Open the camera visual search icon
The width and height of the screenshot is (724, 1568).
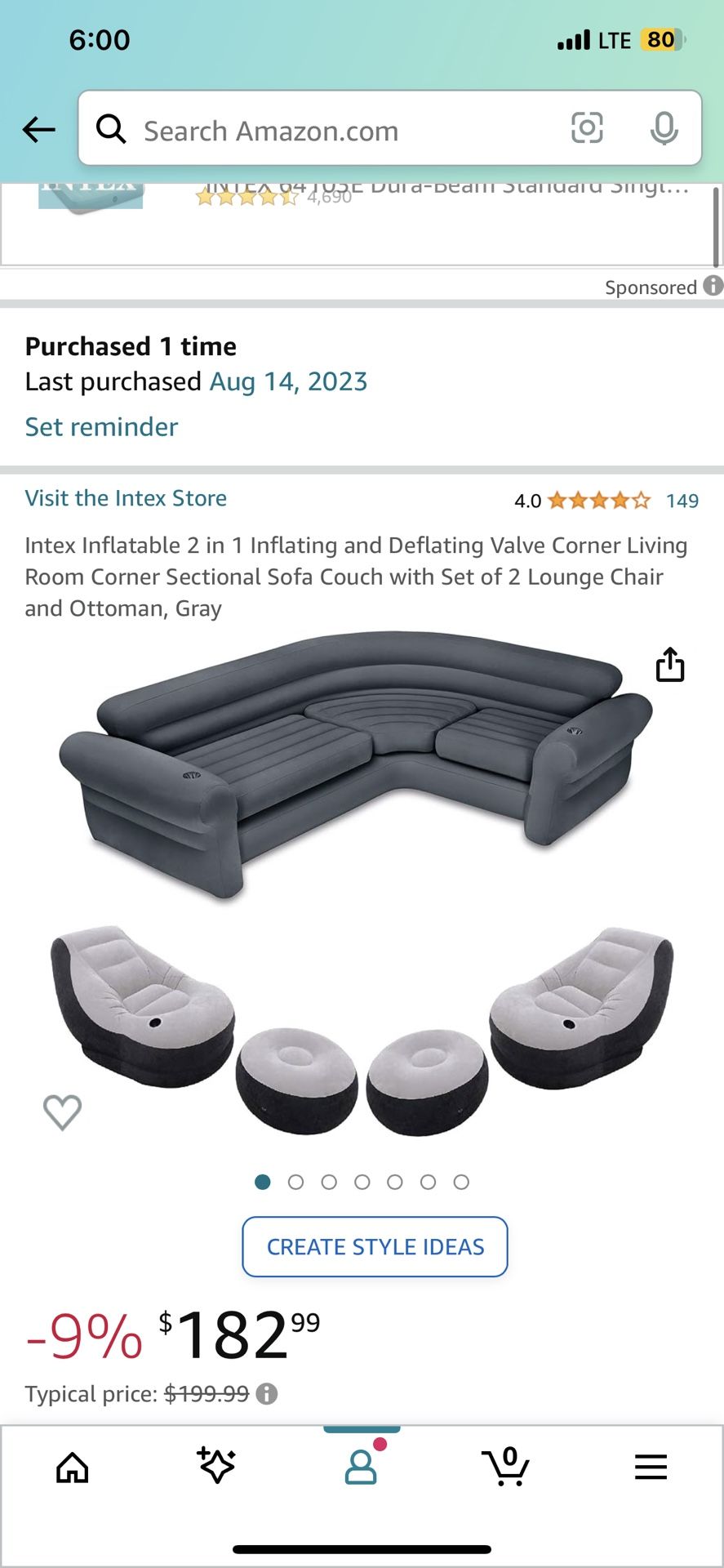pos(588,129)
